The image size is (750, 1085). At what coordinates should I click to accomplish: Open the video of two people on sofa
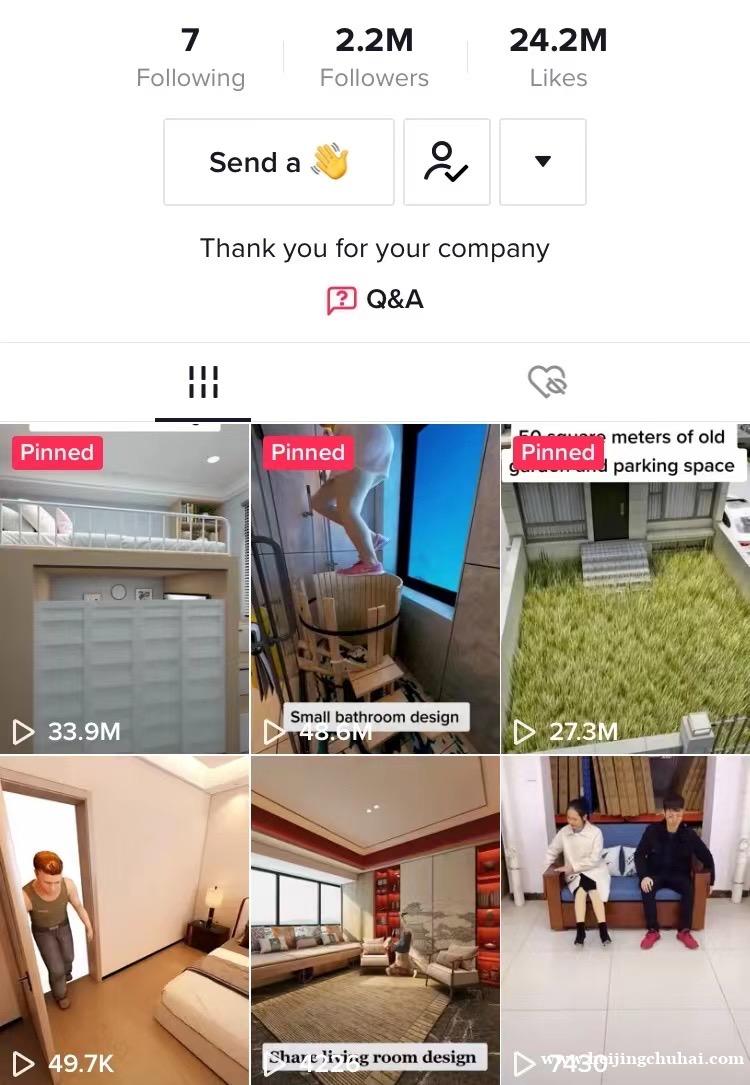625,920
